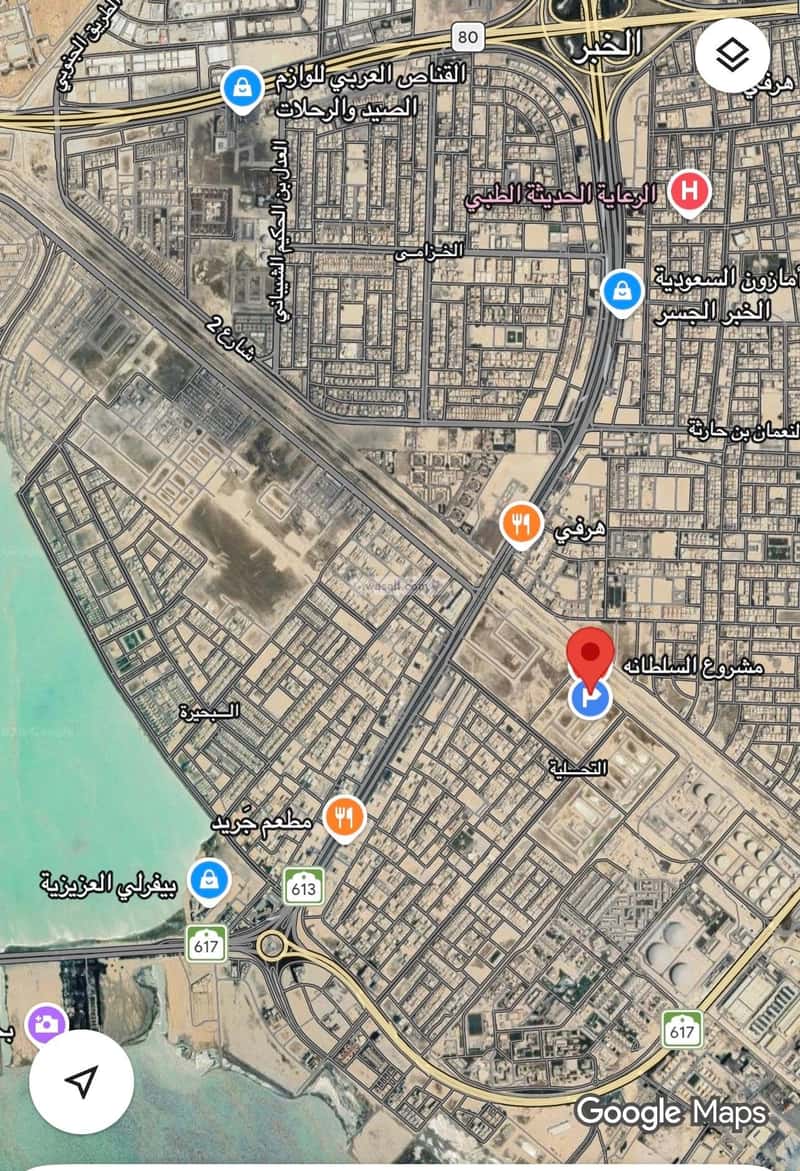Open the أمازون السعودية الخبر الجسر pin
Screen dimensions: 800x1171
pyautogui.click(x=623, y=291)
